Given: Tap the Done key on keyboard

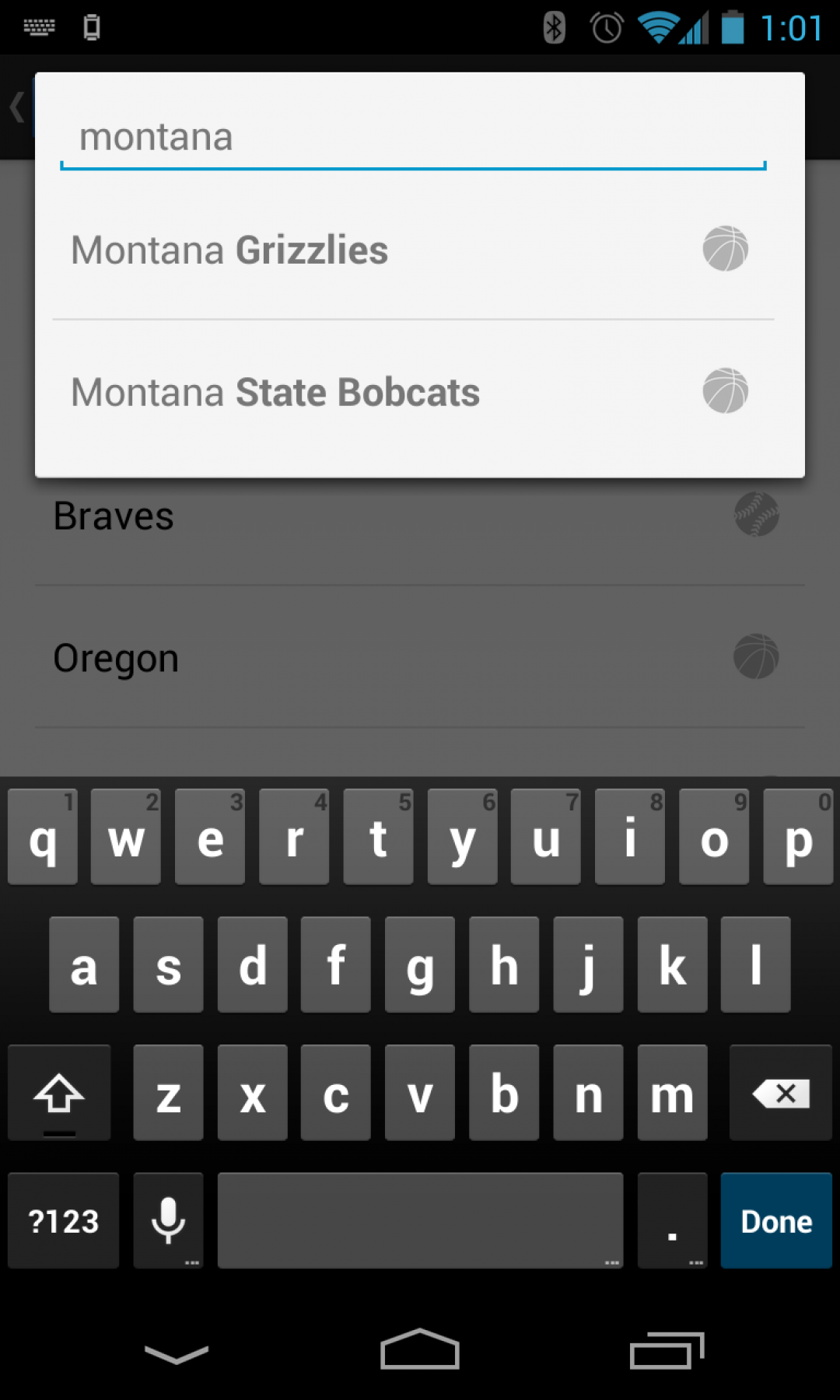Looking at the screenshot, I should tap(775, 1221).
